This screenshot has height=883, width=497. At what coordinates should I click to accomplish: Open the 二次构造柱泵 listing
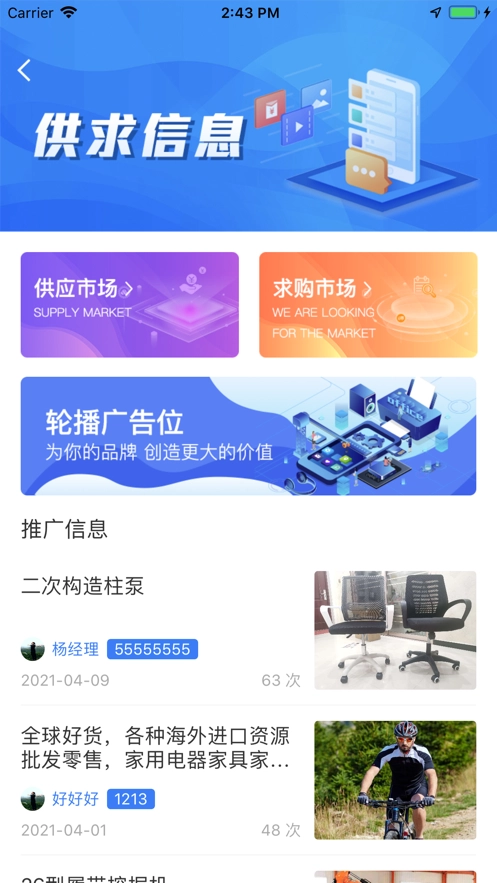point(83,586)
